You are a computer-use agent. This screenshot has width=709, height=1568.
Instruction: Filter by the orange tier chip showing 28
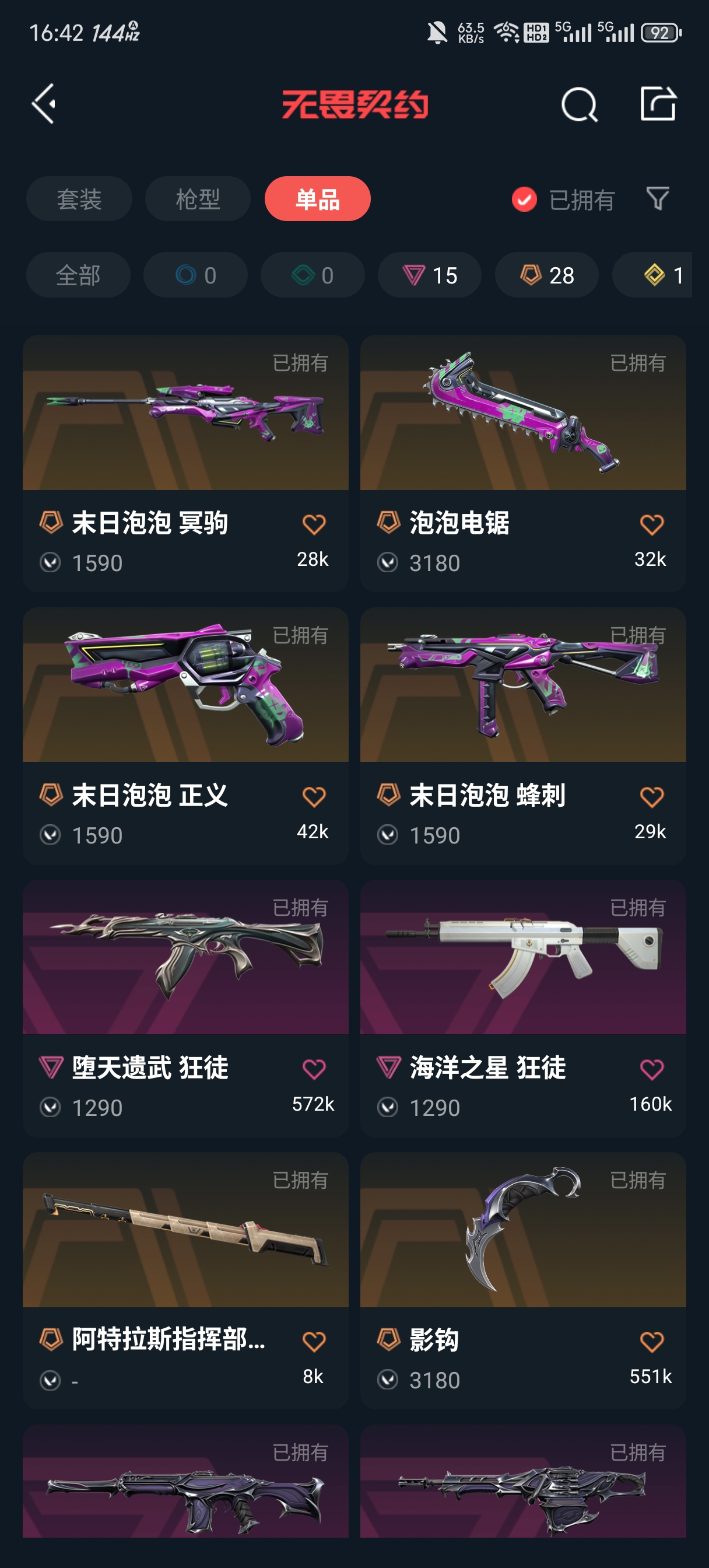pos(546,275)
